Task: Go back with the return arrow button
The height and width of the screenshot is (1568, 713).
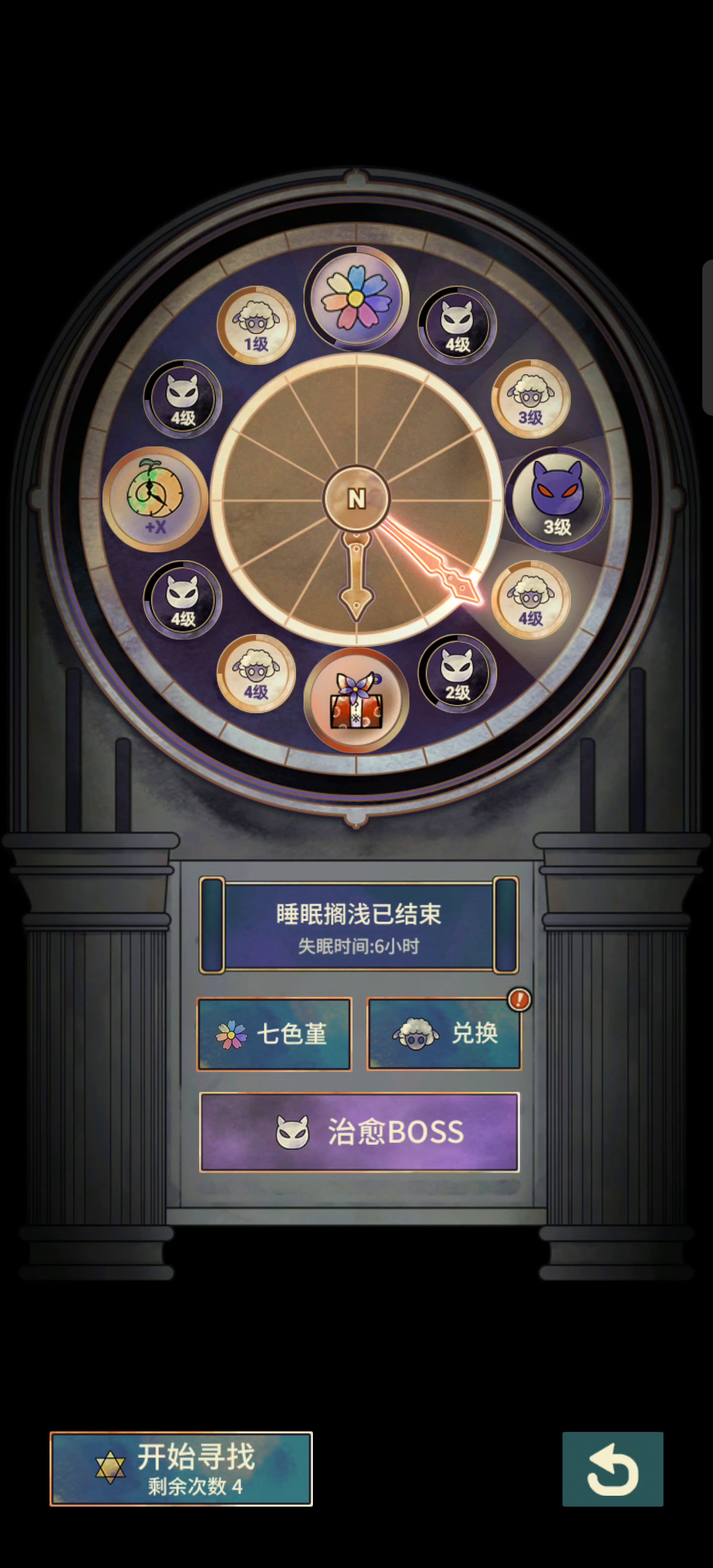Action: 612,1469
